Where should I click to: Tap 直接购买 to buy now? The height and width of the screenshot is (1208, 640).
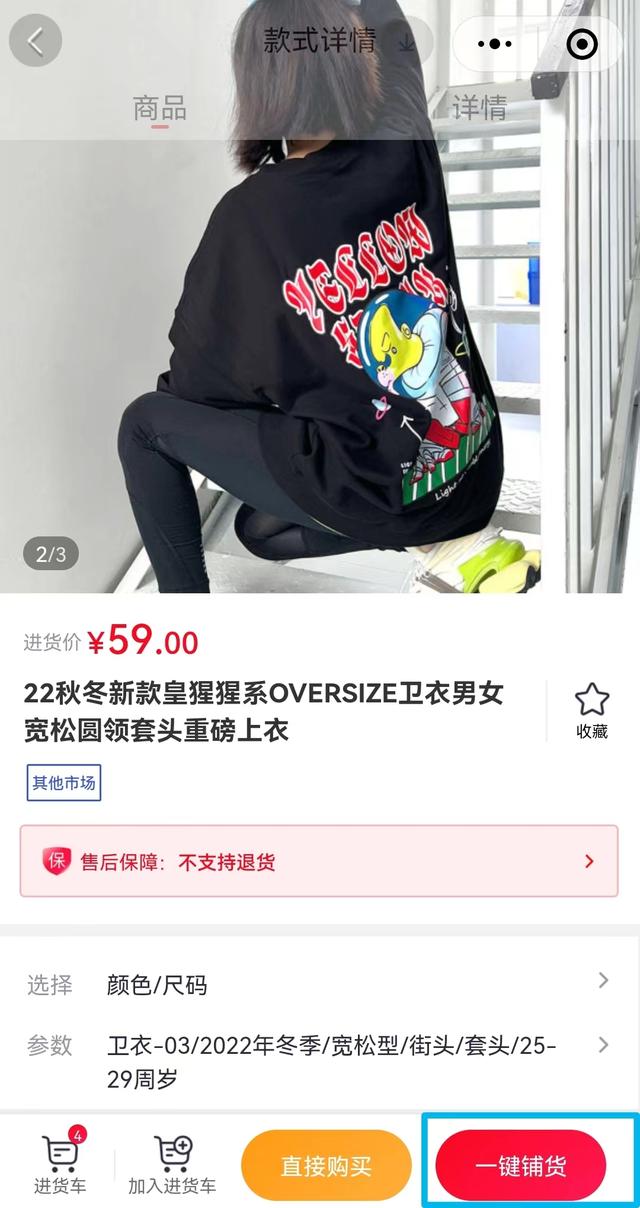(326, 1165)
